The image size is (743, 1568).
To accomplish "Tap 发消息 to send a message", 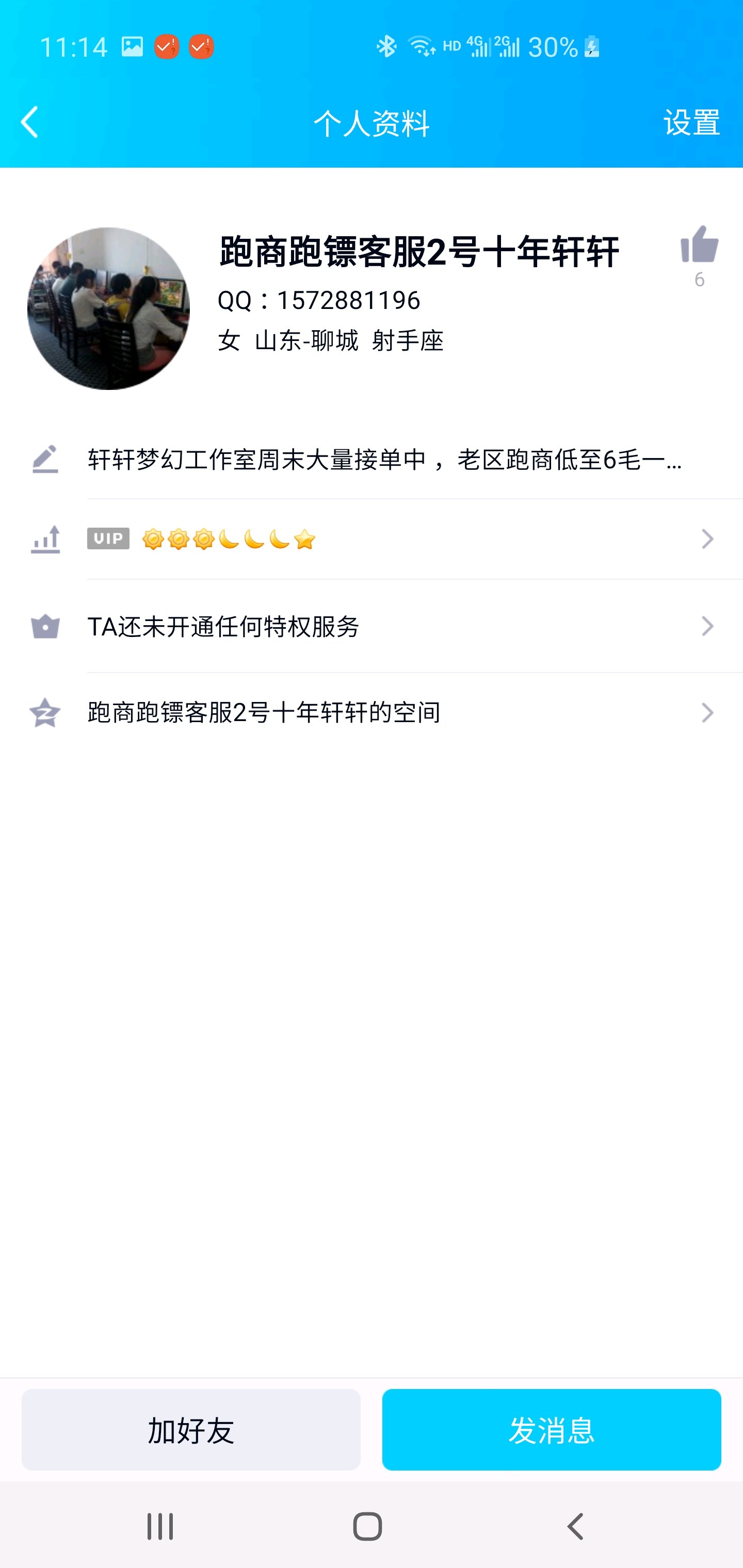I will click(552, 1429).
